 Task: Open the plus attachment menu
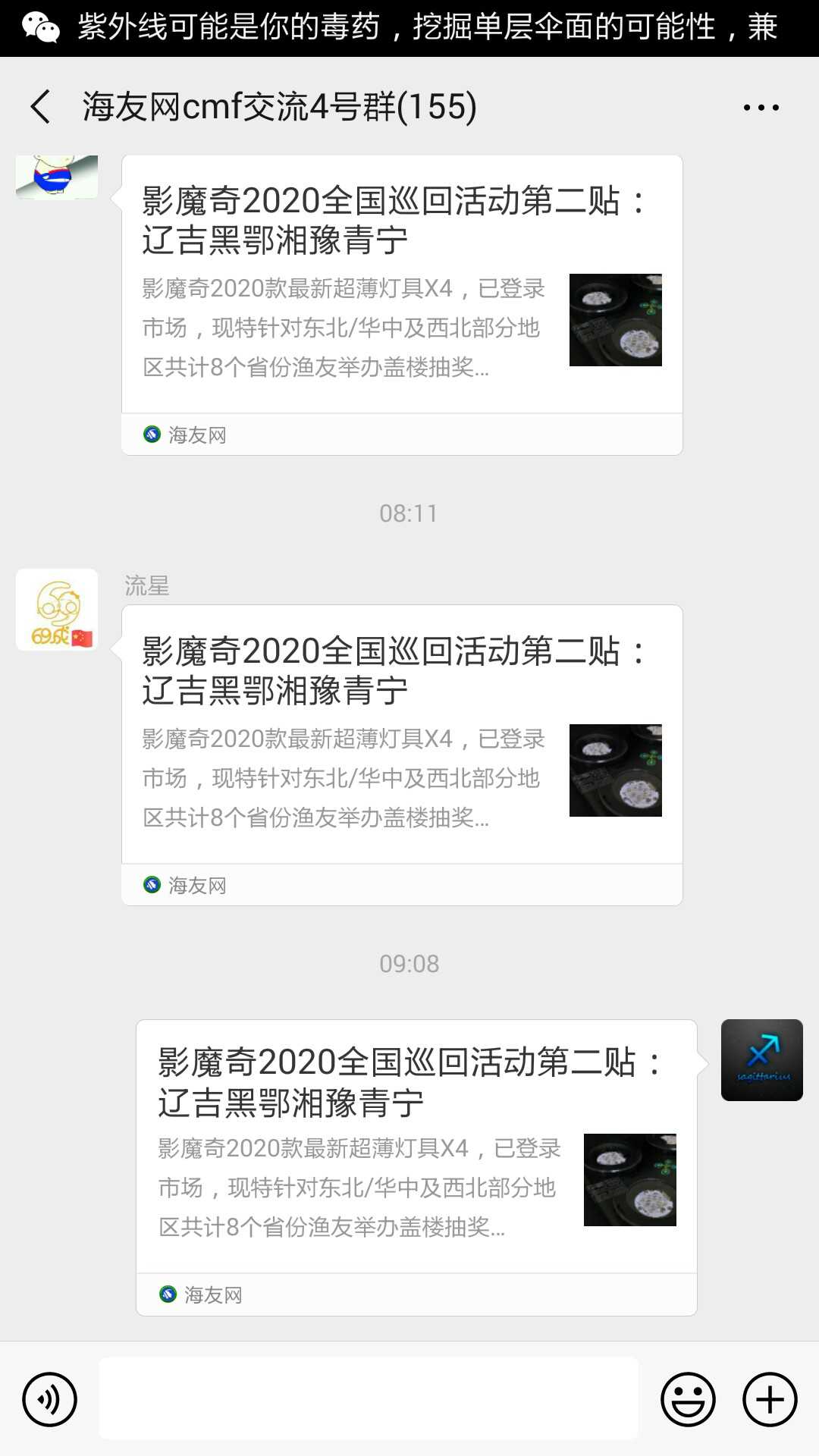(x=770, y=1399)
